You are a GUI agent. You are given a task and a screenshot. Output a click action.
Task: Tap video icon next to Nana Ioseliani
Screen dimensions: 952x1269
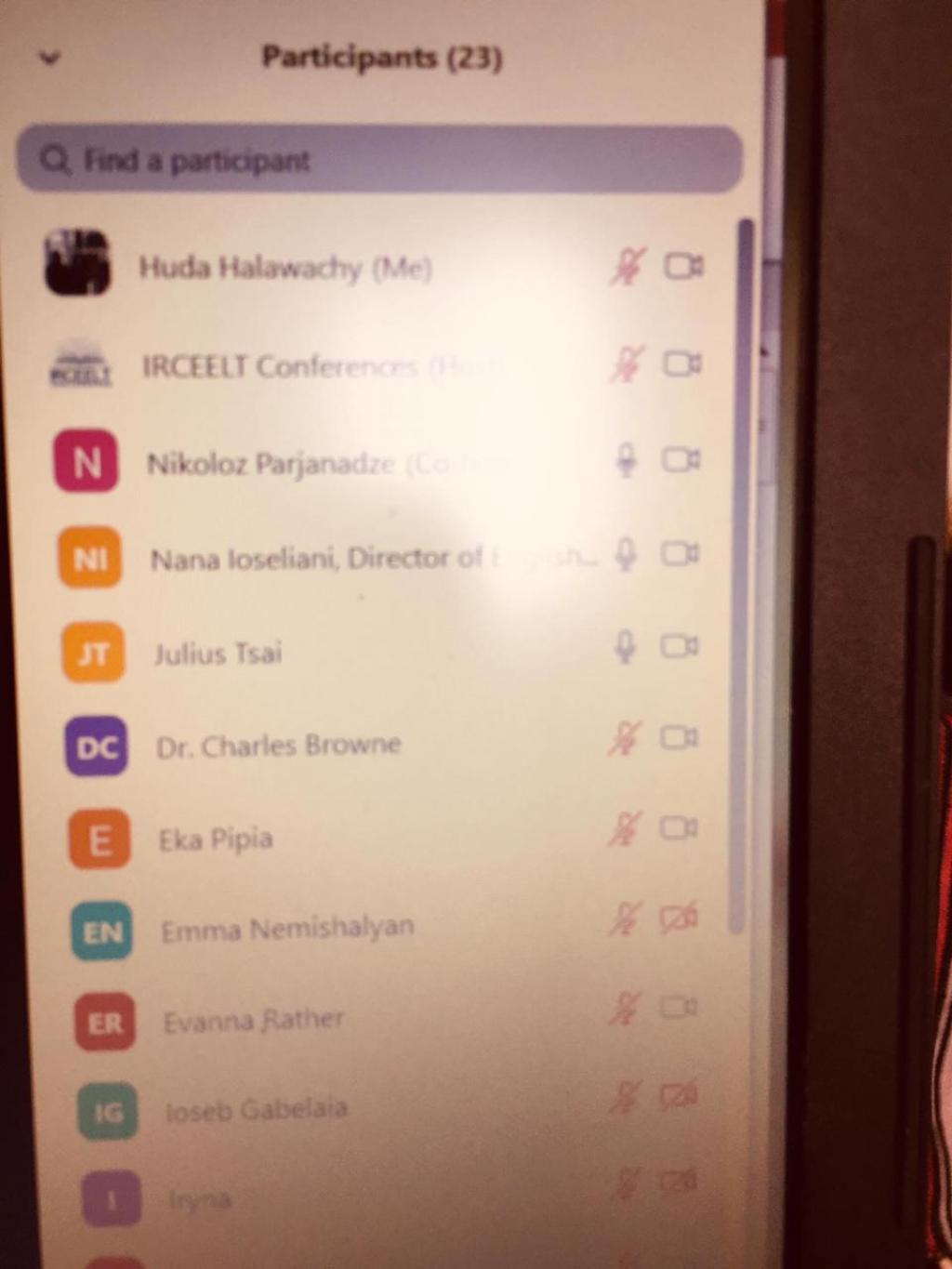coord(680,554)
